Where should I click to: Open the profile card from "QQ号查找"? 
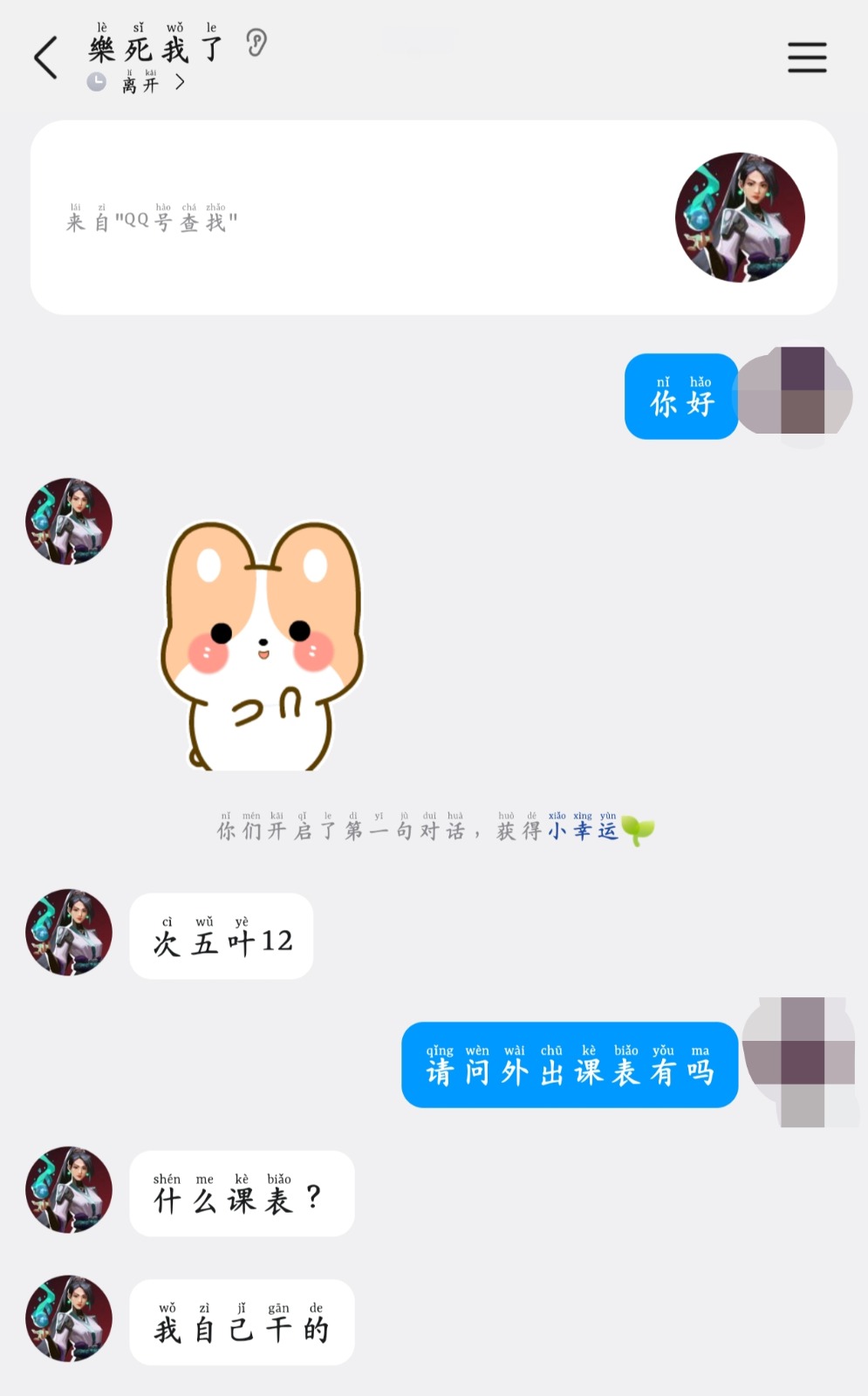coord(434,217)
